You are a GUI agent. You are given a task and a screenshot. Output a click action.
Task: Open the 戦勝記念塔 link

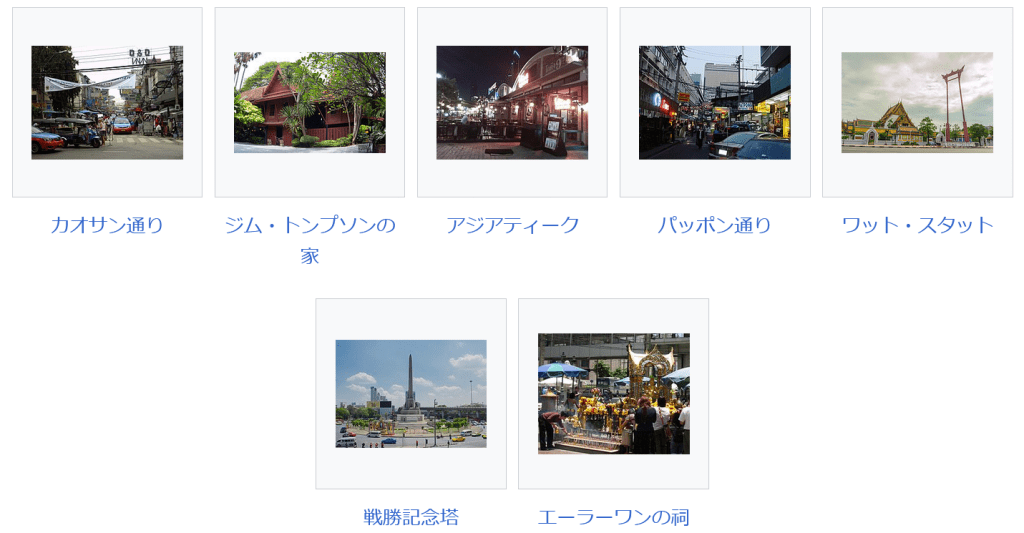tap(411, 517)
